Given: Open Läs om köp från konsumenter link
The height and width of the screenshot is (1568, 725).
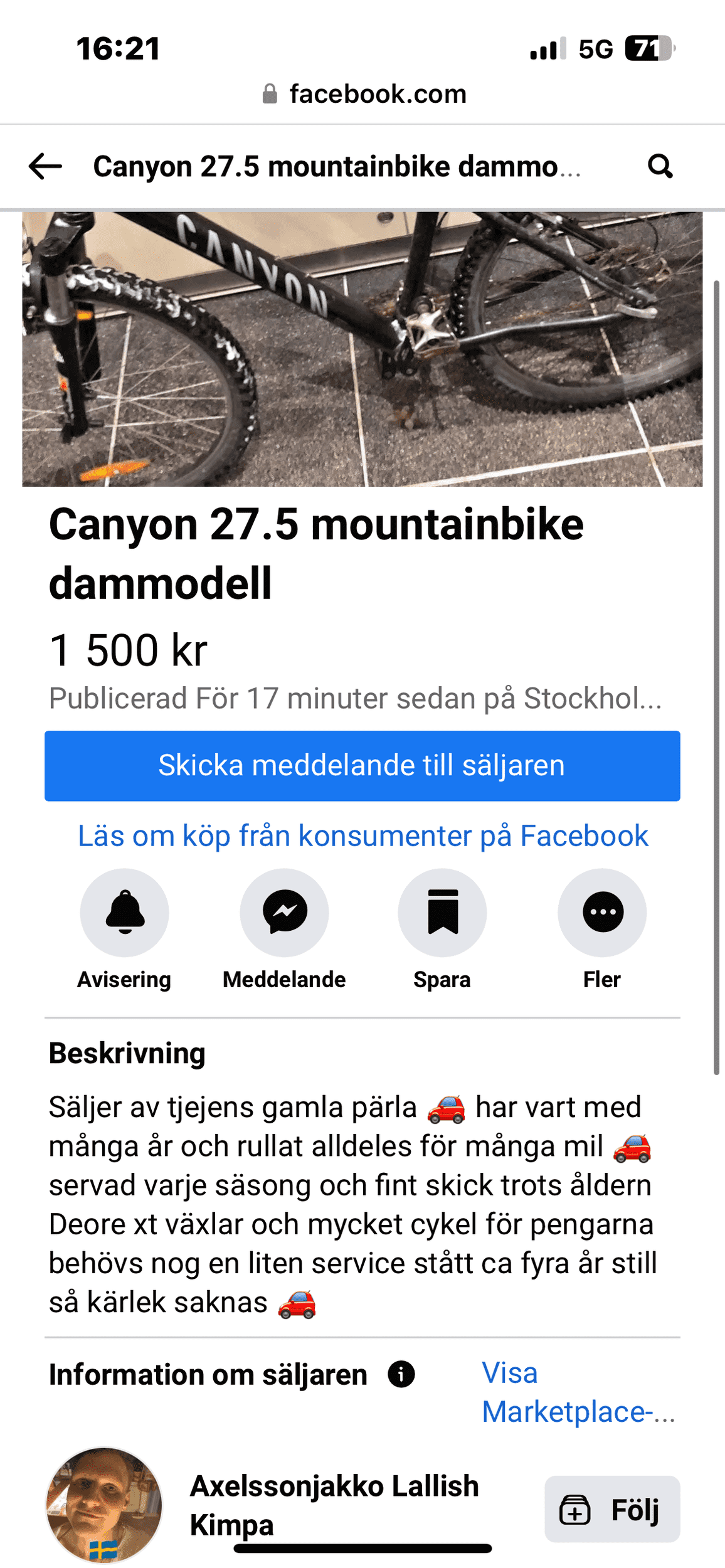Looking at the screenshot, I should [x=362, y=835].
